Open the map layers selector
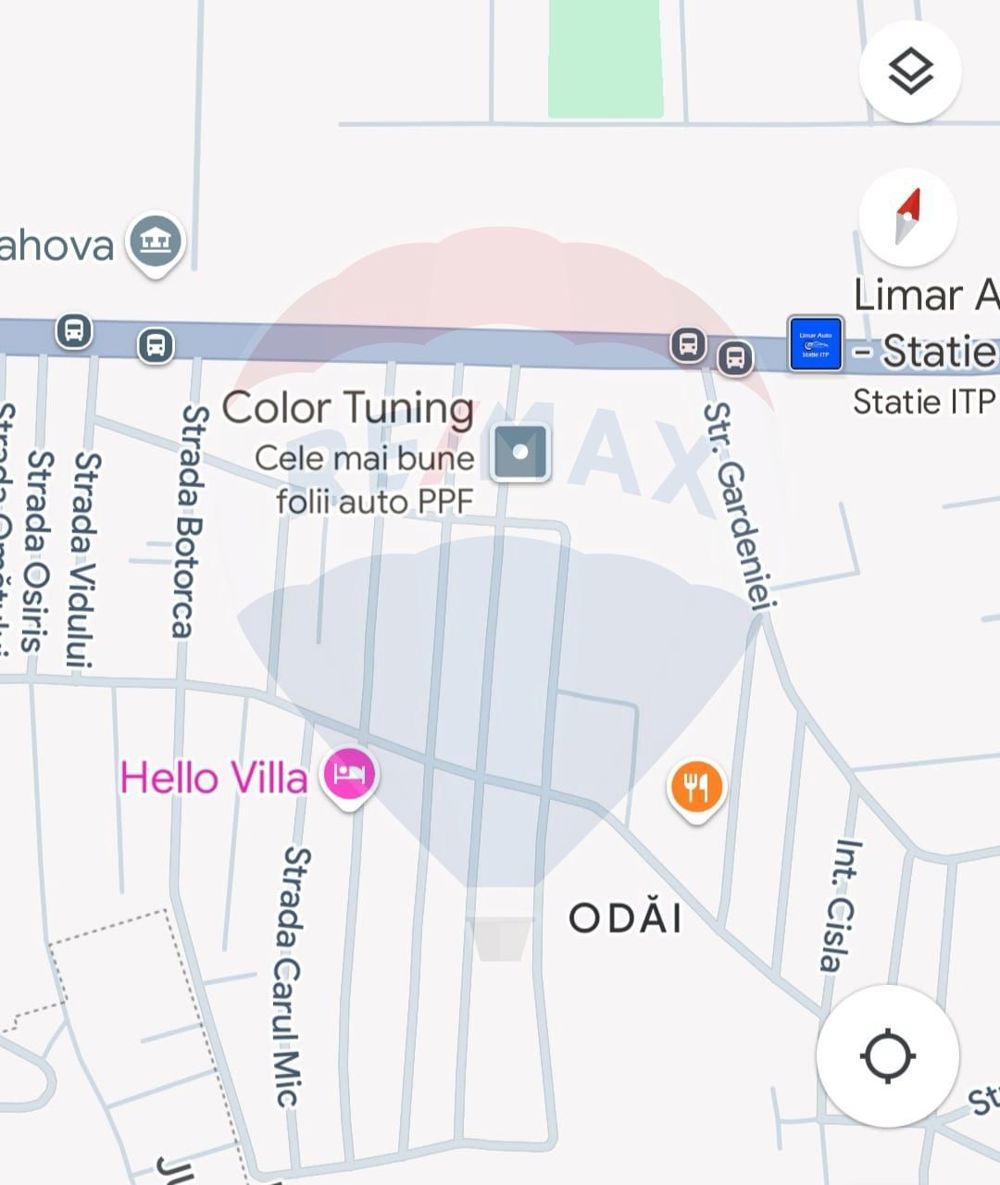 point(910,72)
